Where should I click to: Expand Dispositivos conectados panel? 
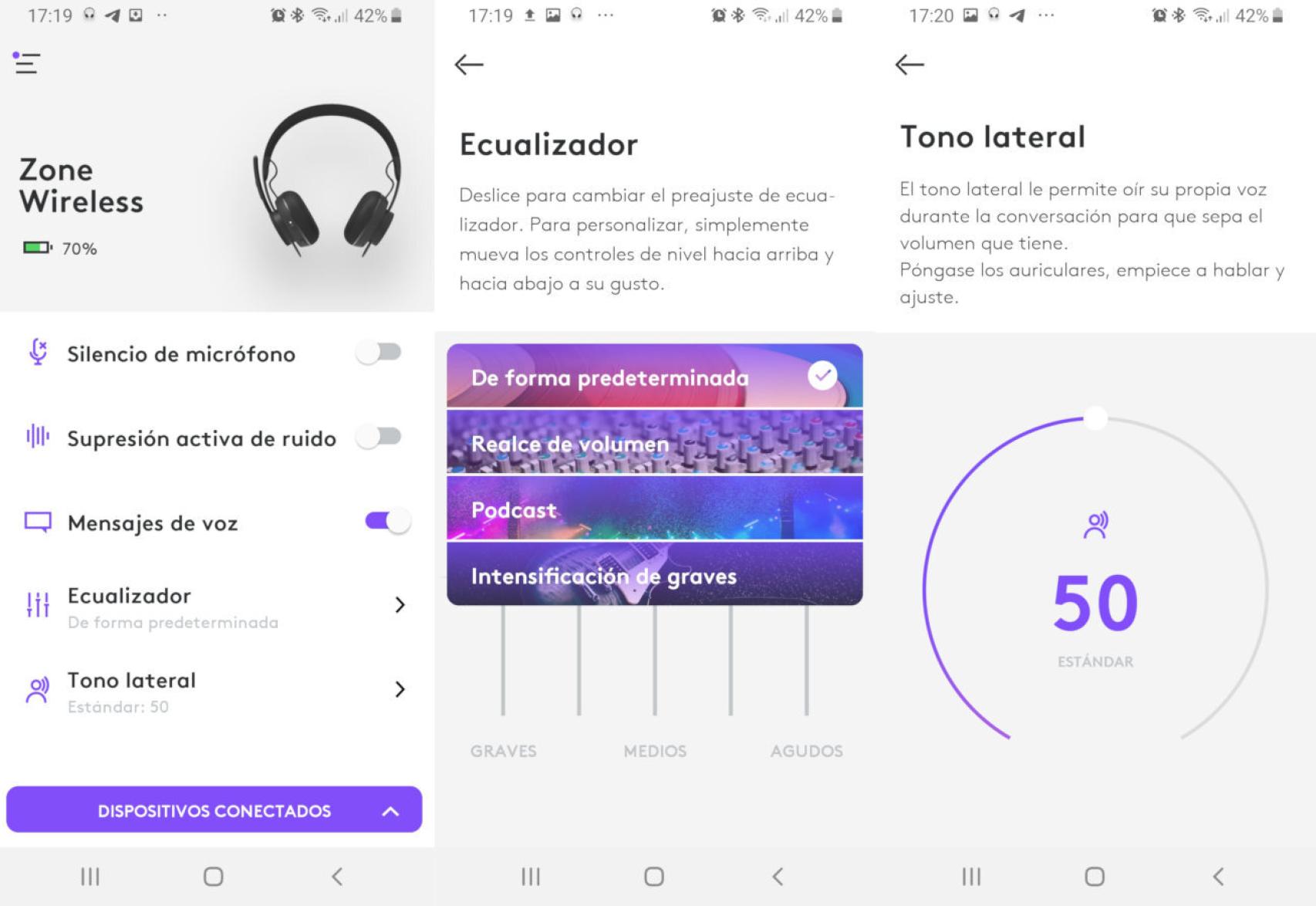pyautogui.click(x=214, y=810)
